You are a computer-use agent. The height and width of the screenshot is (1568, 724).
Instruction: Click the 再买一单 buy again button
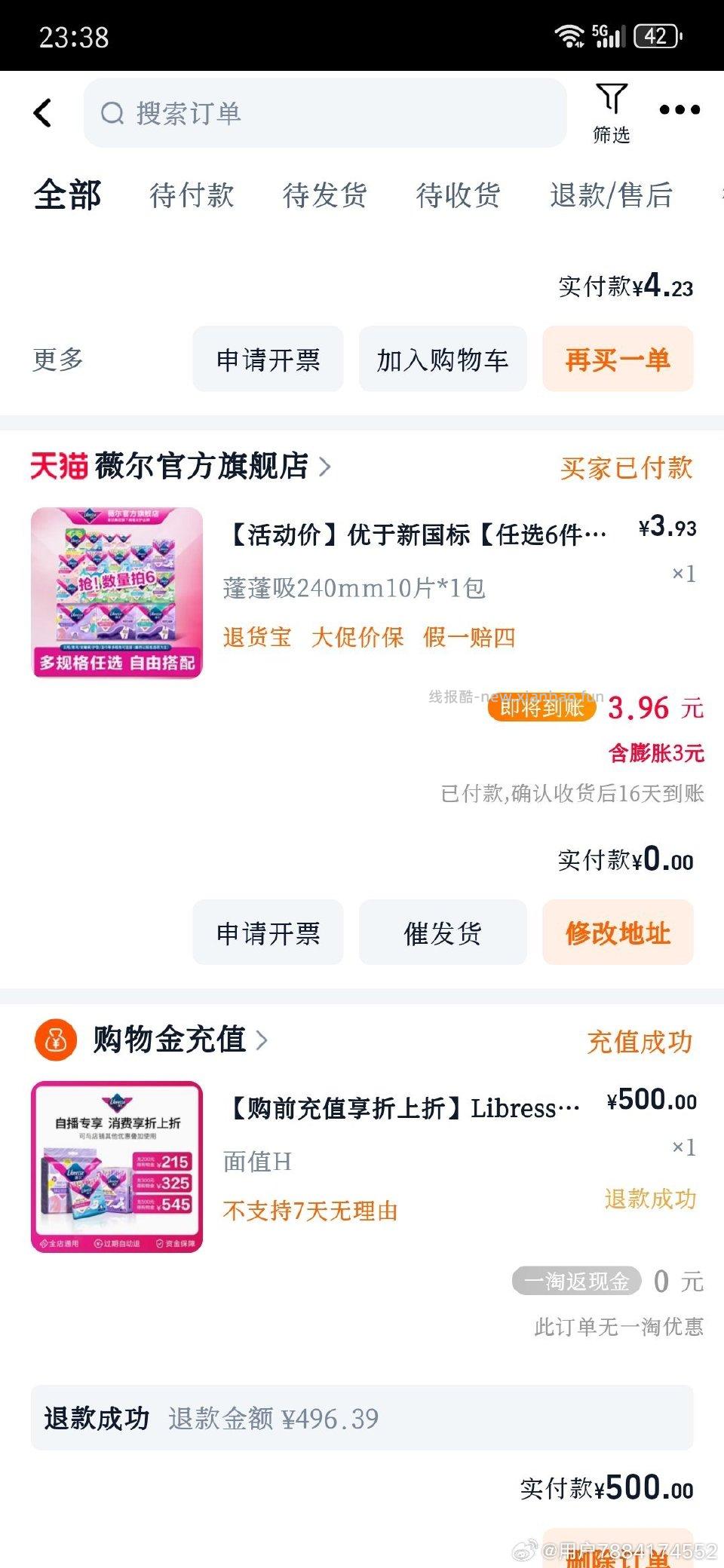pos(618,360)
